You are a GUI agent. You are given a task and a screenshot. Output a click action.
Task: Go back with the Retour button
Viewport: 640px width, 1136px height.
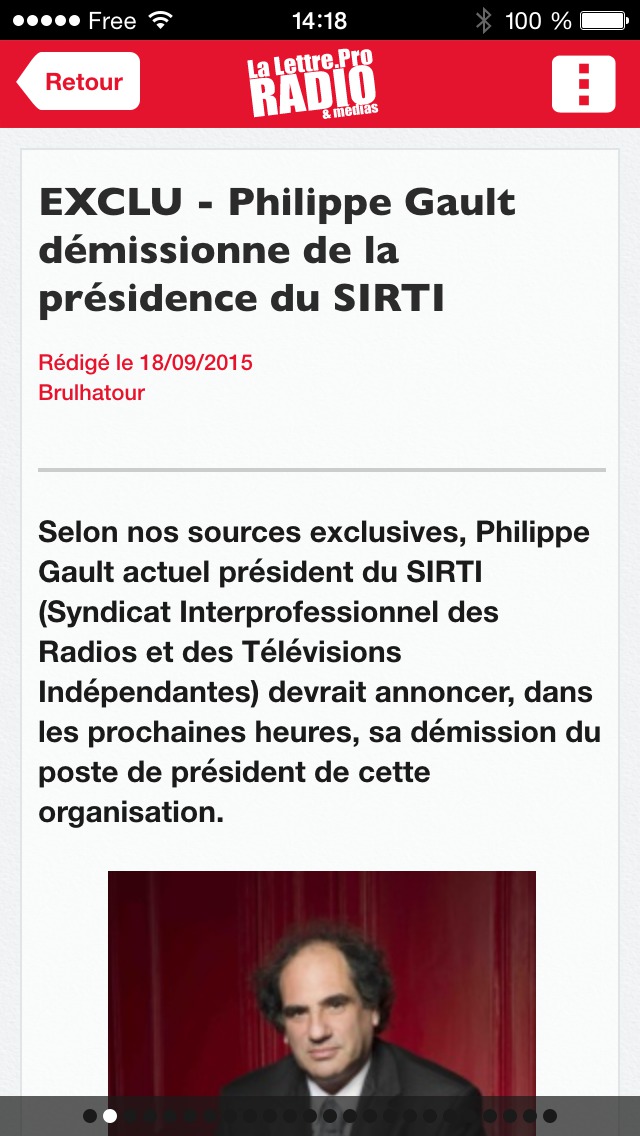[x=79, y=82]
